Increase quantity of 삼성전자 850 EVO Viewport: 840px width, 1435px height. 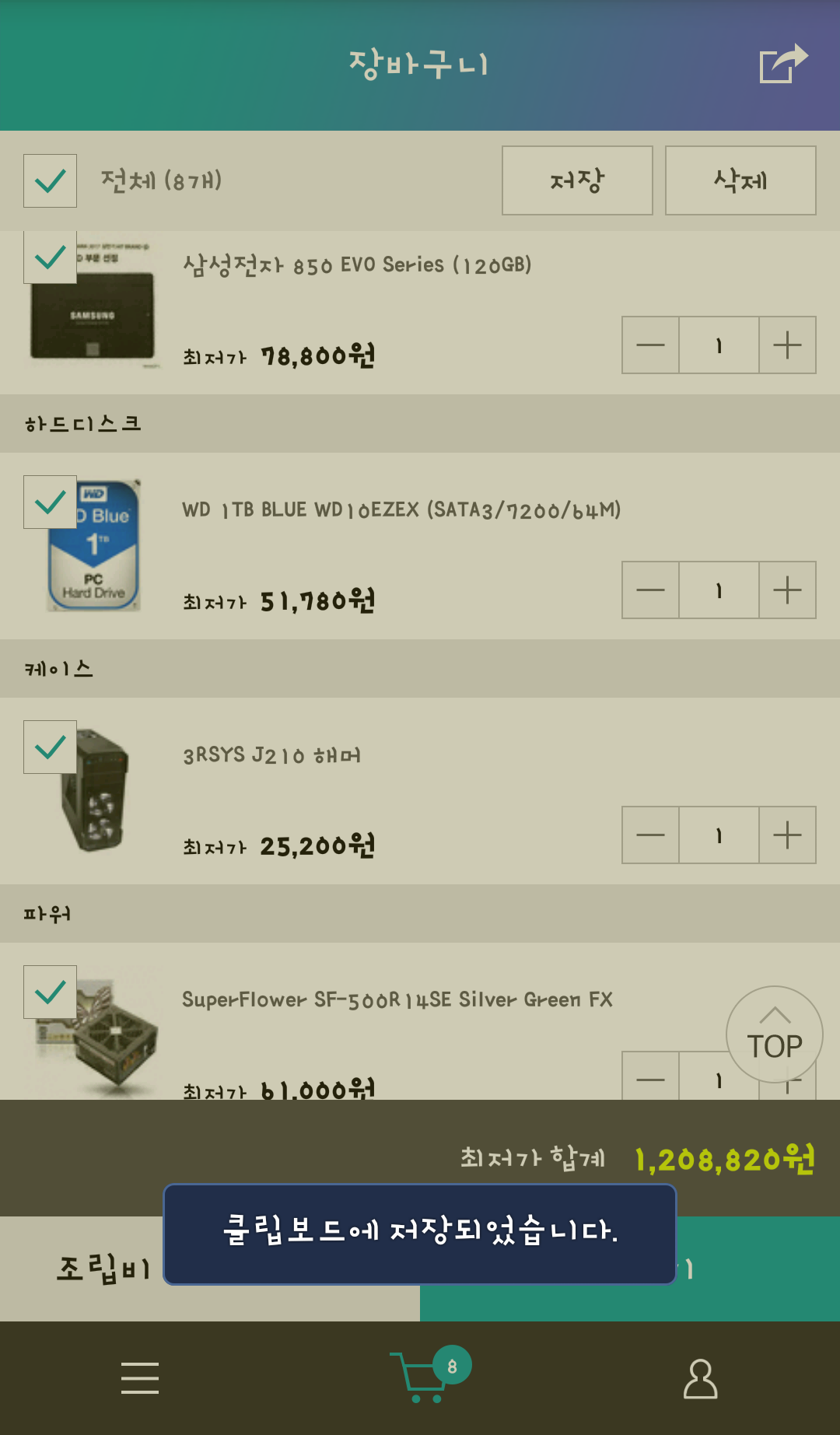click(787, 345)
